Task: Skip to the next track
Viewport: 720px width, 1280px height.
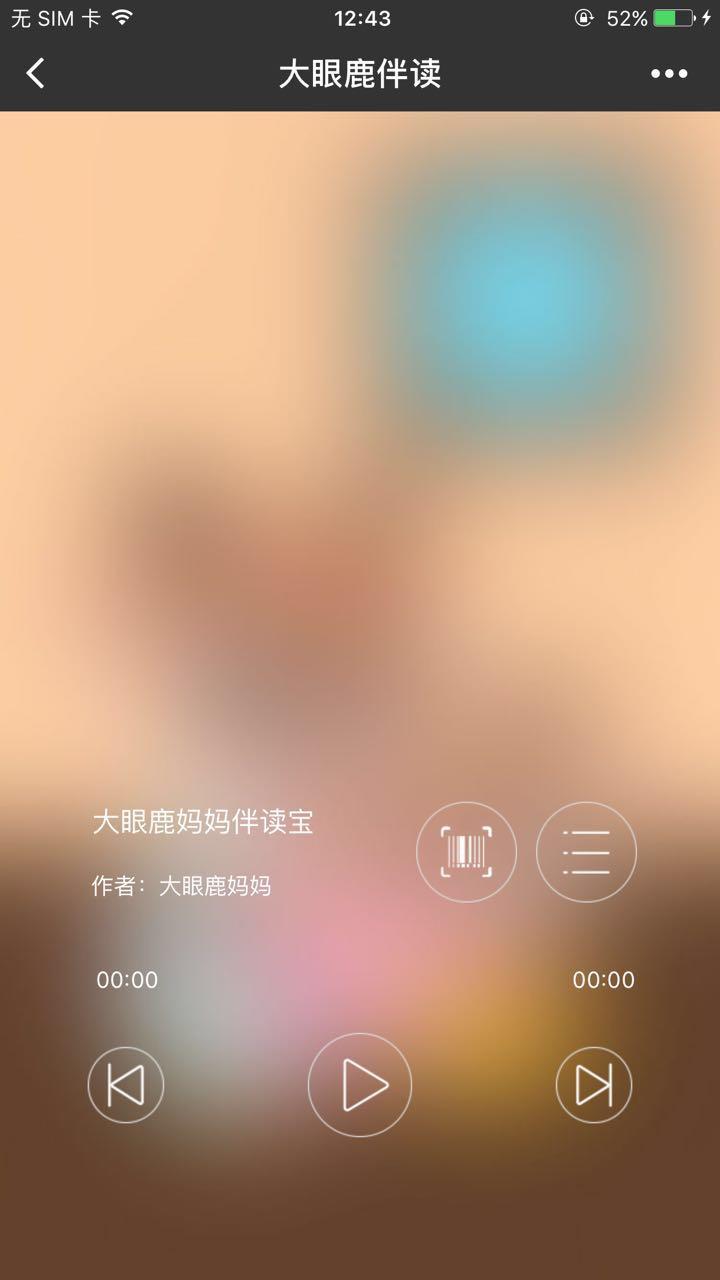Action: [594, 1085]
